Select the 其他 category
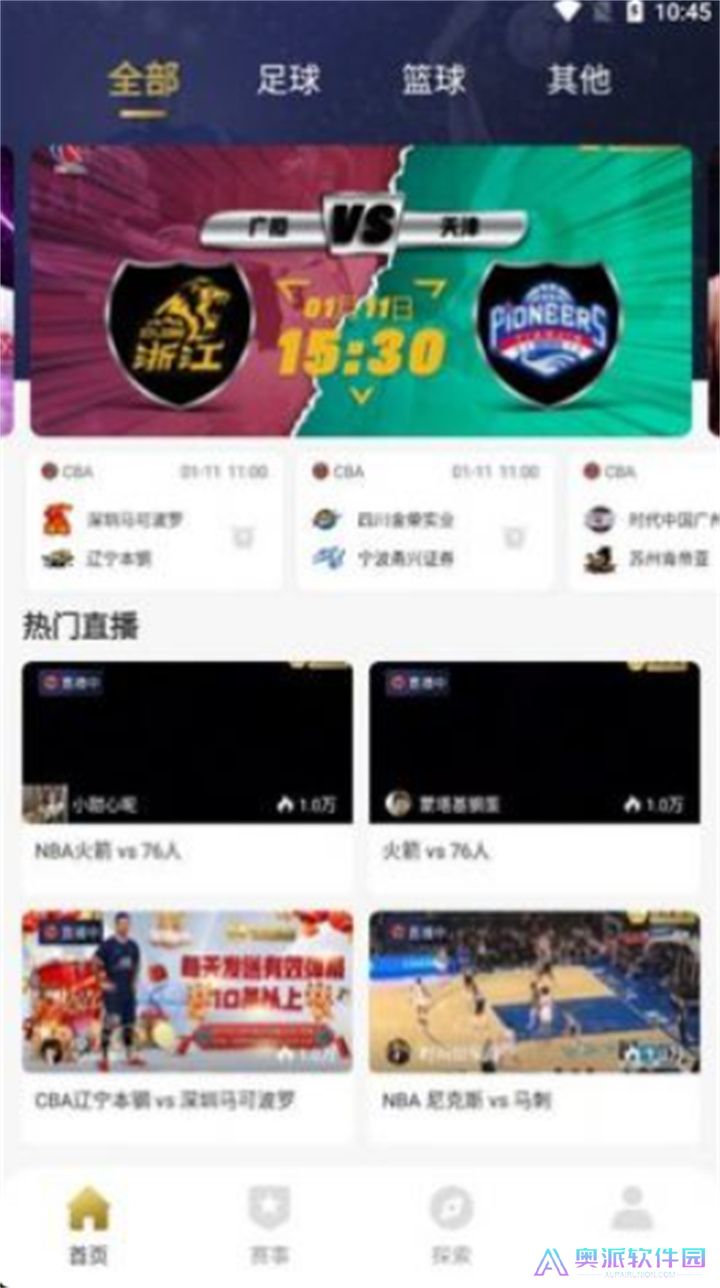720x1288 pixels. pyautogui.click(x=577, y=82)
